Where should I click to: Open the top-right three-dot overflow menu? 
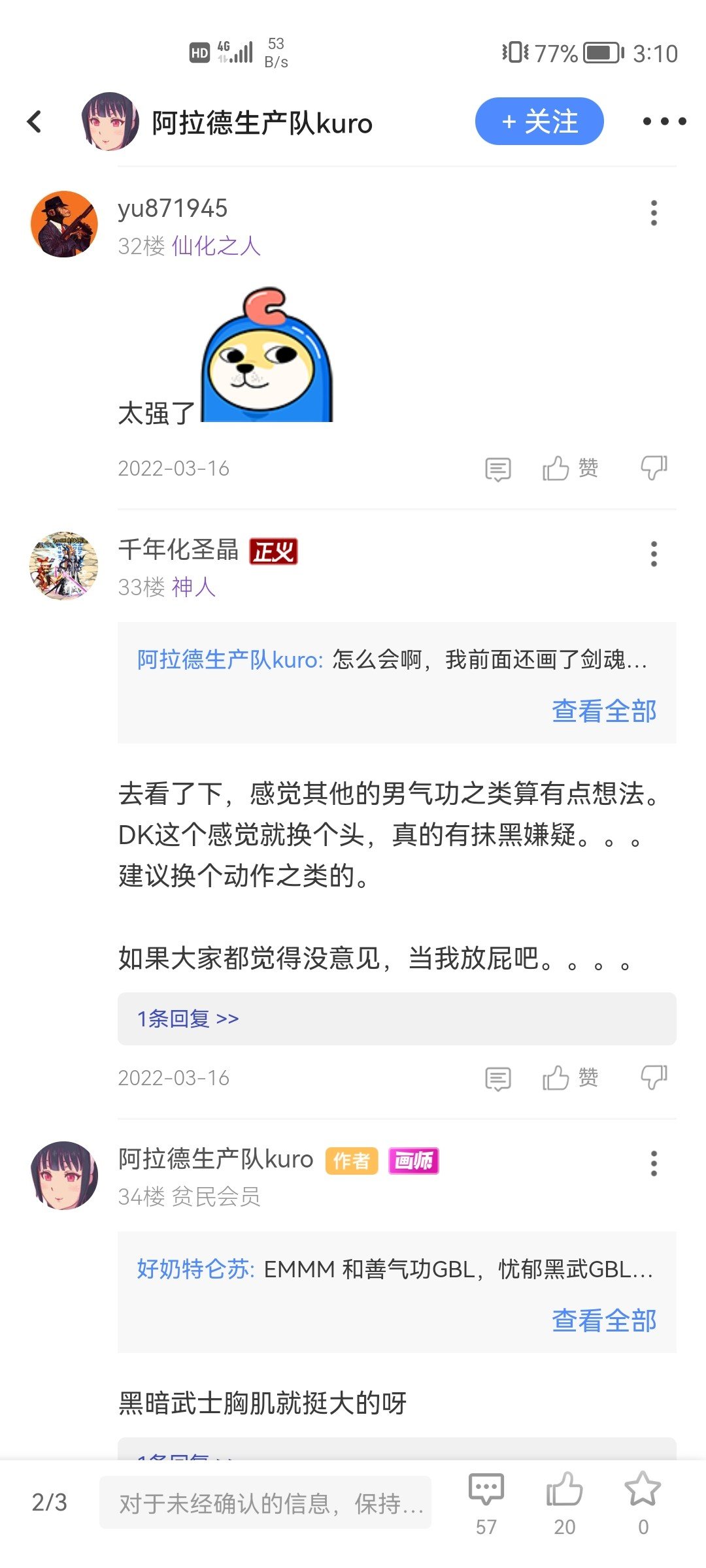tap(664, 122)
